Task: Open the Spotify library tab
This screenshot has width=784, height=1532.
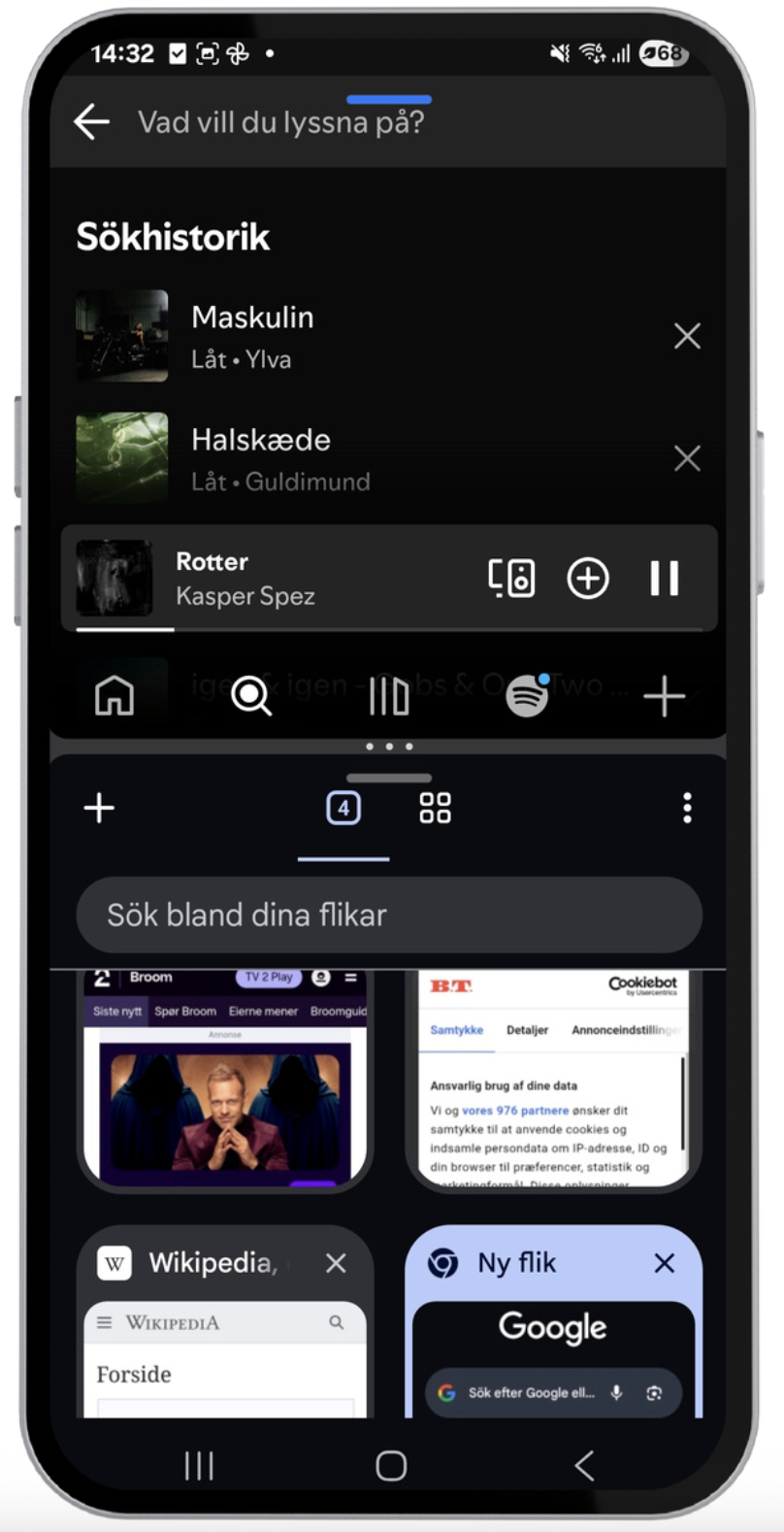Action: (x=388, y=696)
